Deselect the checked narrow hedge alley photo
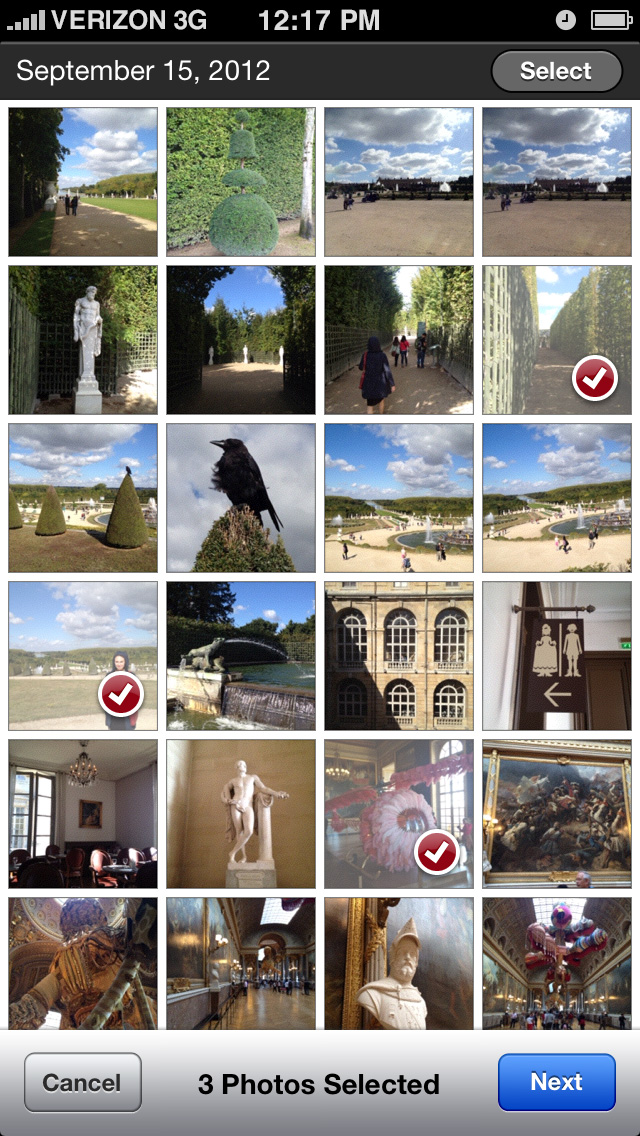The image size is (640, 1136). click(557, 340)
